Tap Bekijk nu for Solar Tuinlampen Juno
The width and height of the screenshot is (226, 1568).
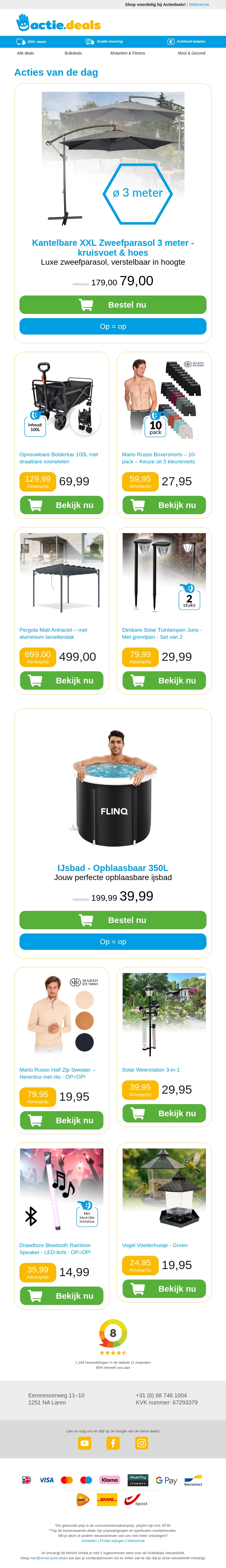[x=164, y=681]
